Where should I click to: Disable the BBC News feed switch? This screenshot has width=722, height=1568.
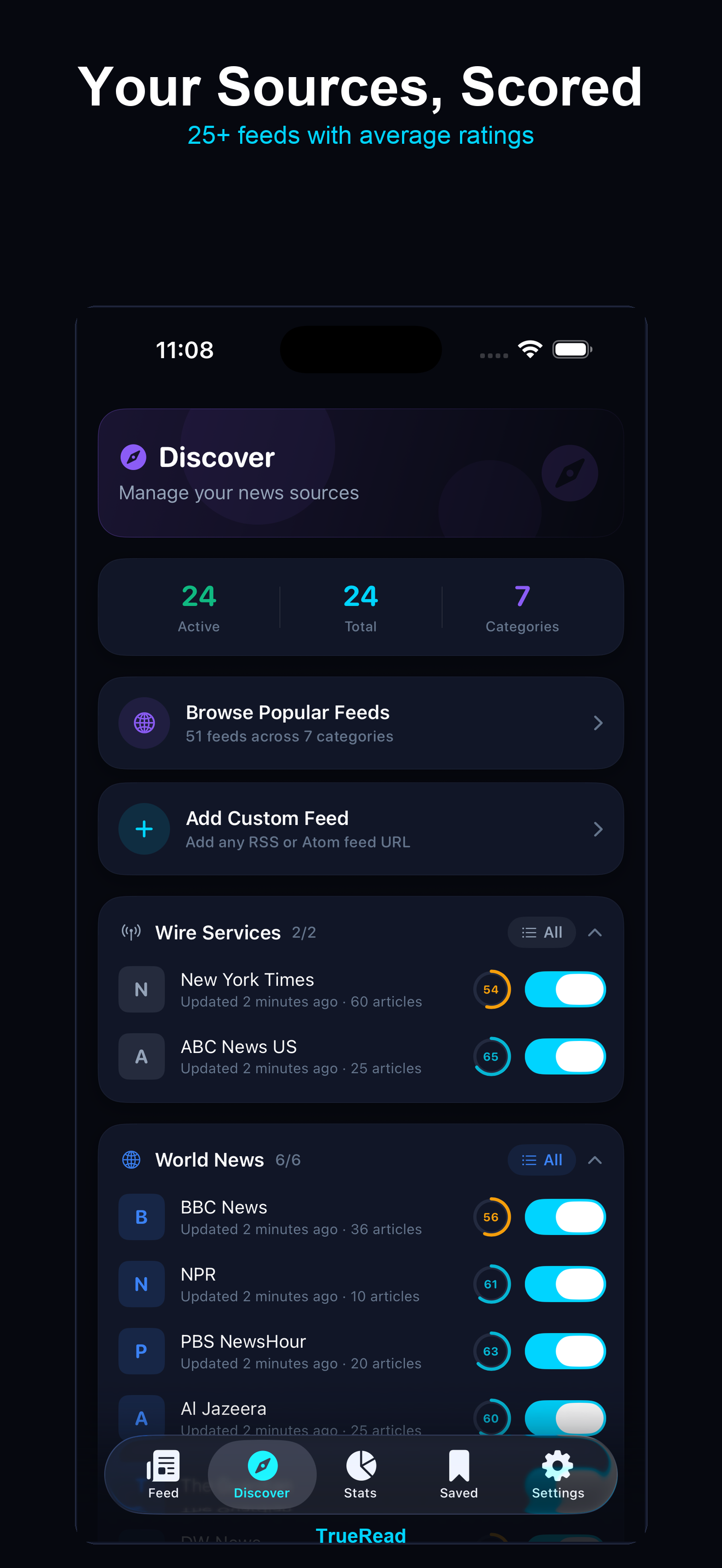(565, 1217)
